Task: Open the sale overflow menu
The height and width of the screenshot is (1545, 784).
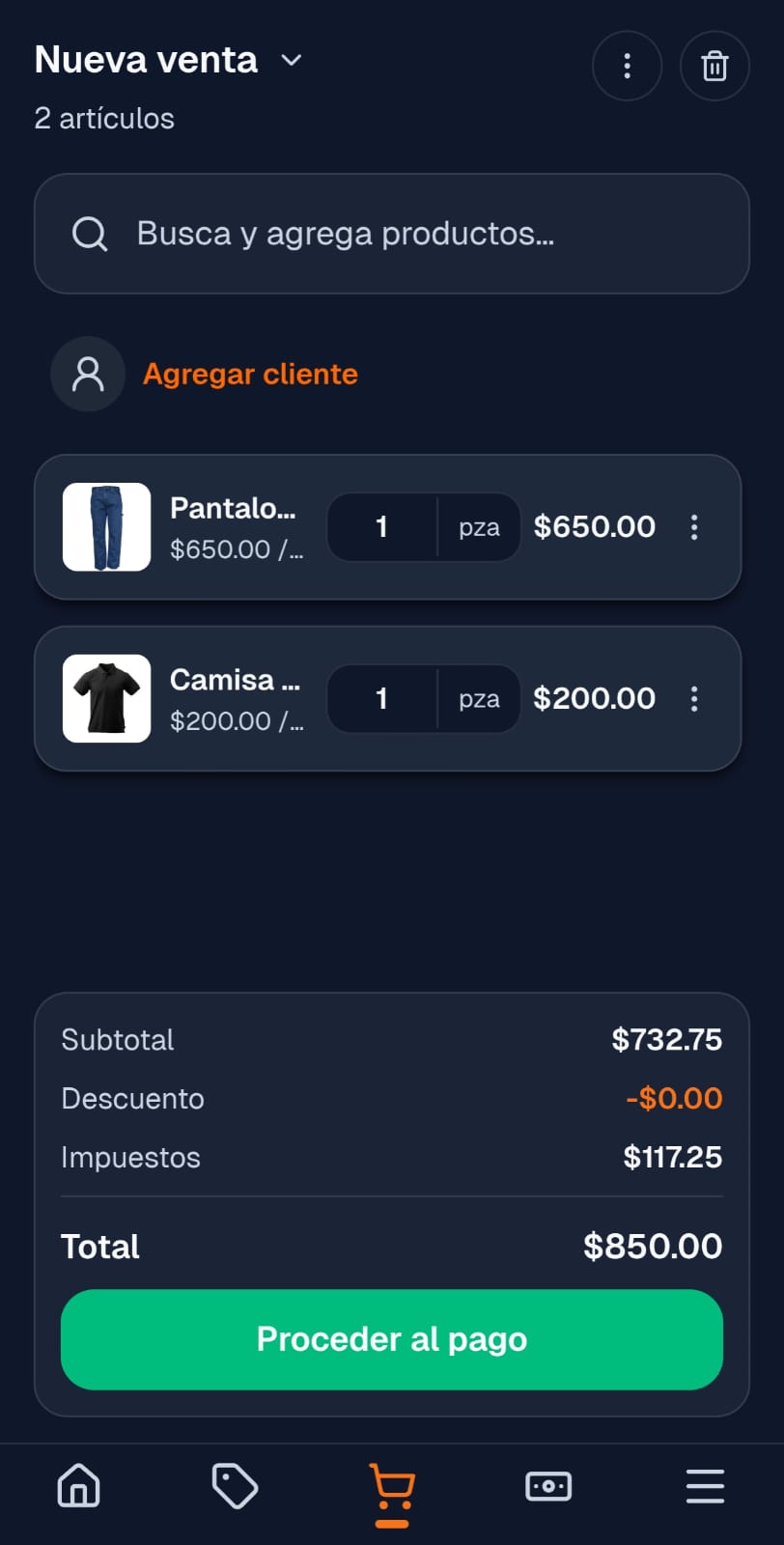Action: (627, 66)
